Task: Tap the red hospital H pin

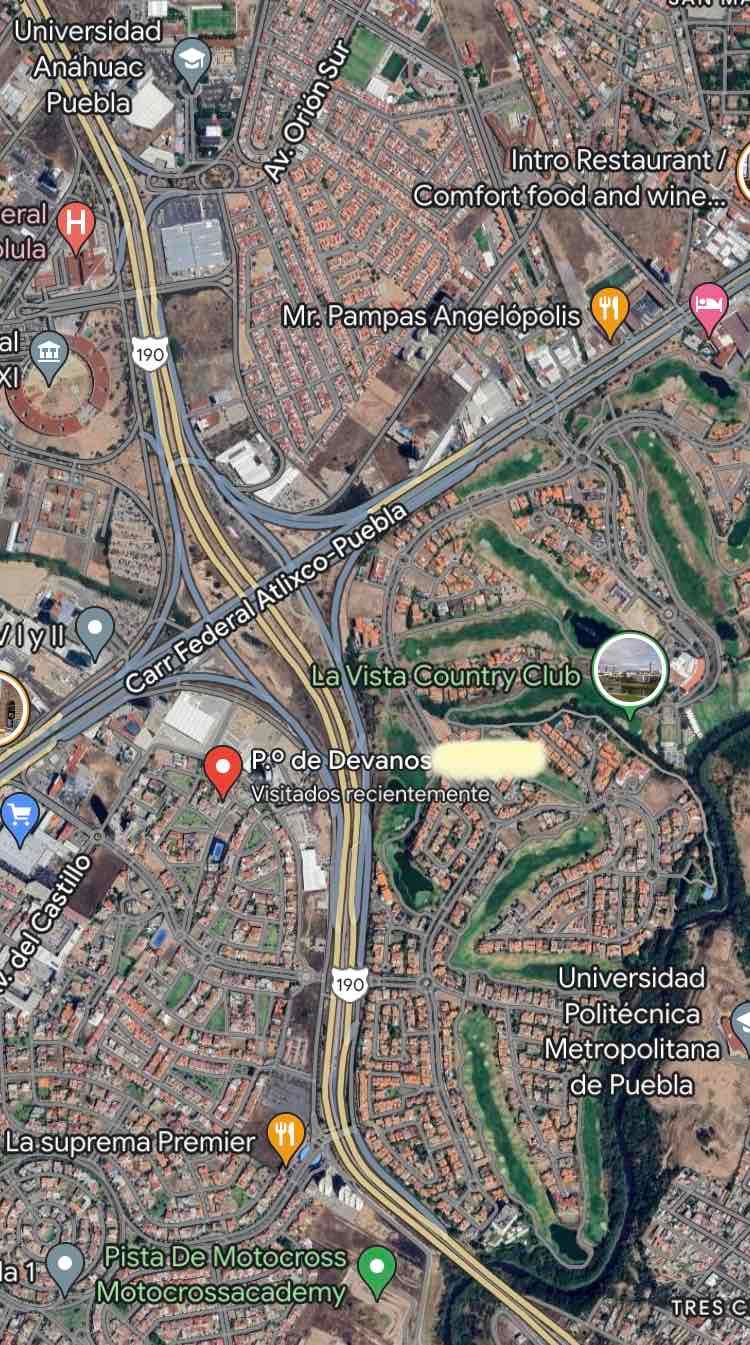Action: coord(76,227)
